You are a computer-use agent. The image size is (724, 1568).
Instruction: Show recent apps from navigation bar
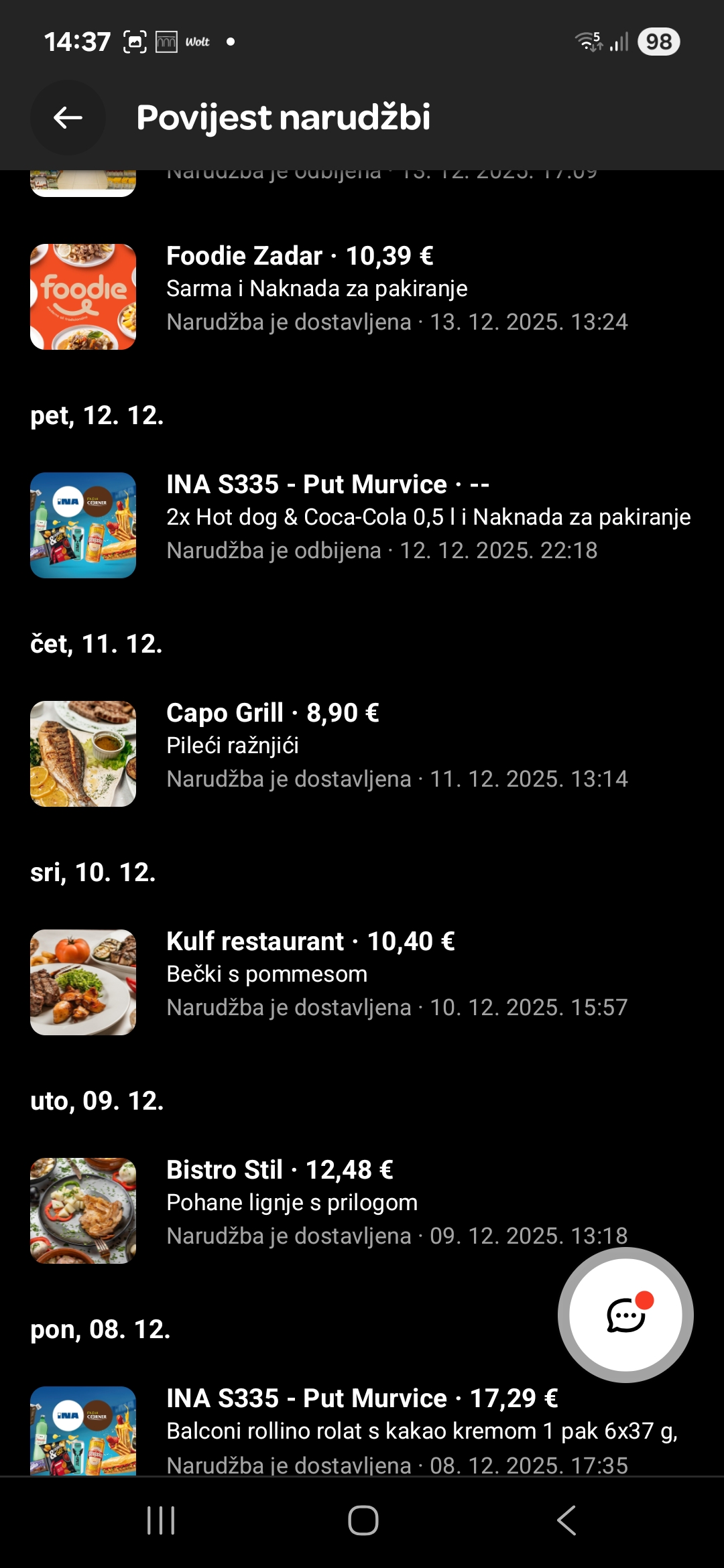point(161,1520)
